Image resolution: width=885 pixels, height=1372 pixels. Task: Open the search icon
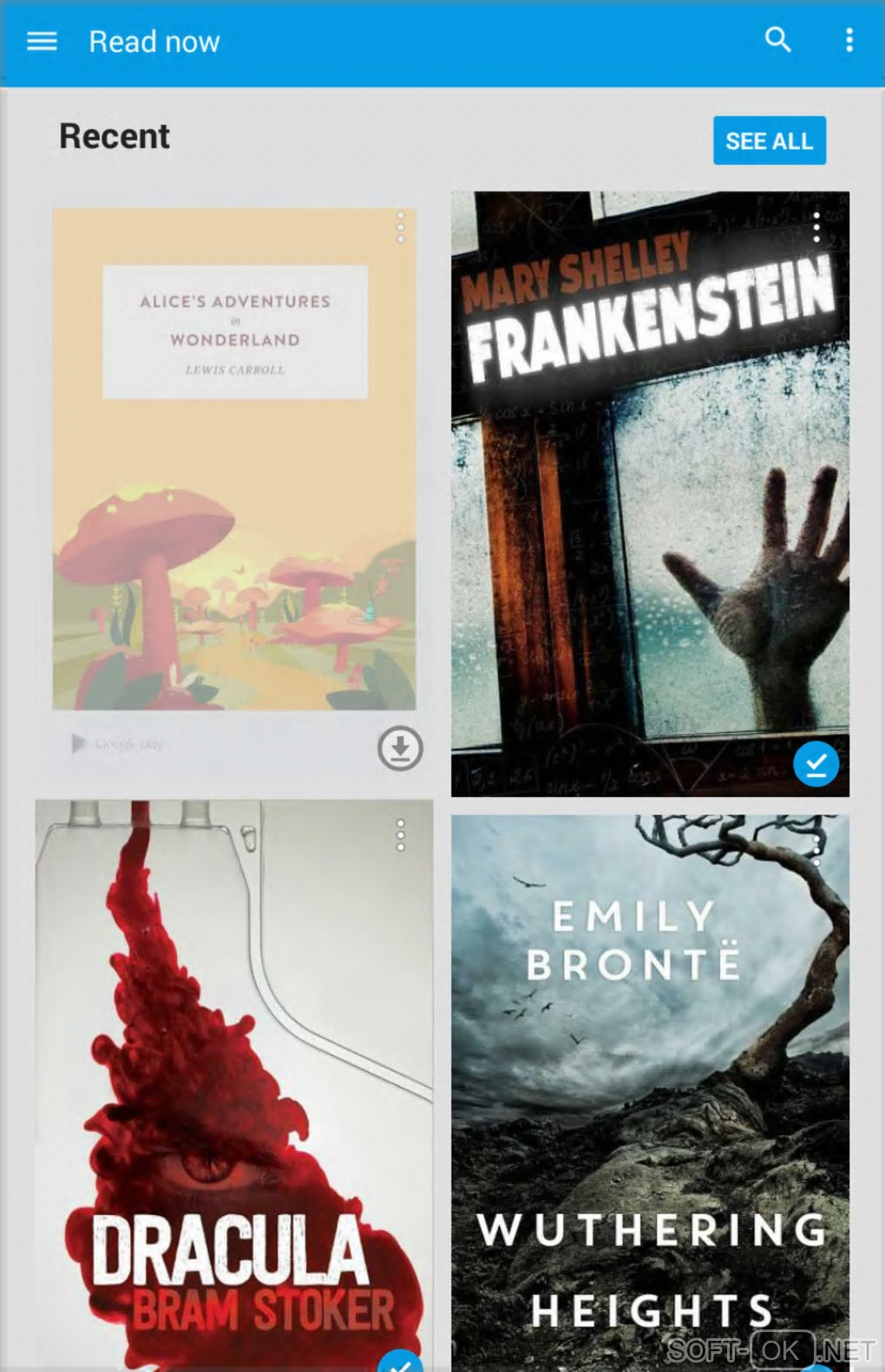[777, 40]
